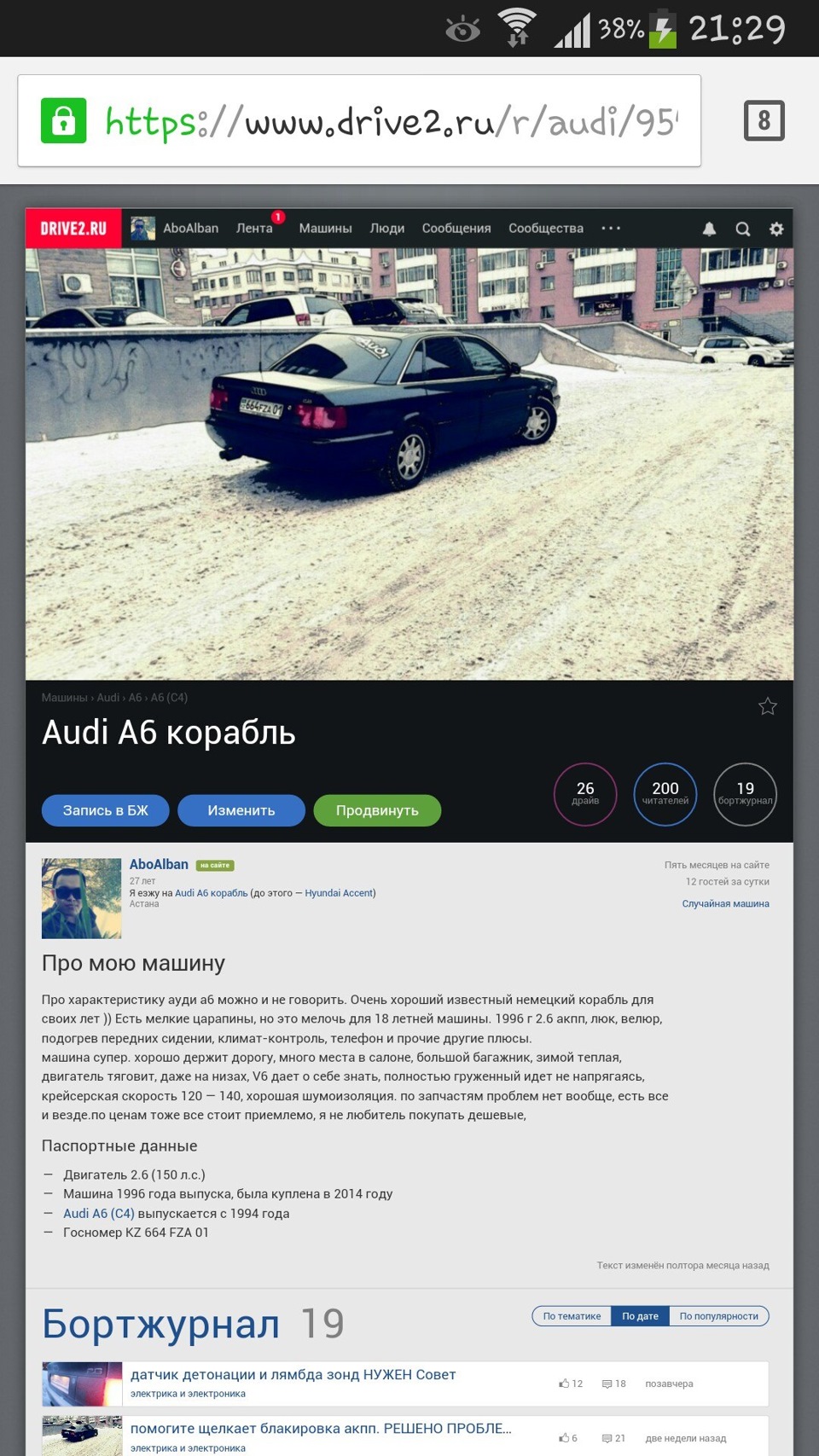Open the Машины section
Screen dimensions: 819x1456
325,229
